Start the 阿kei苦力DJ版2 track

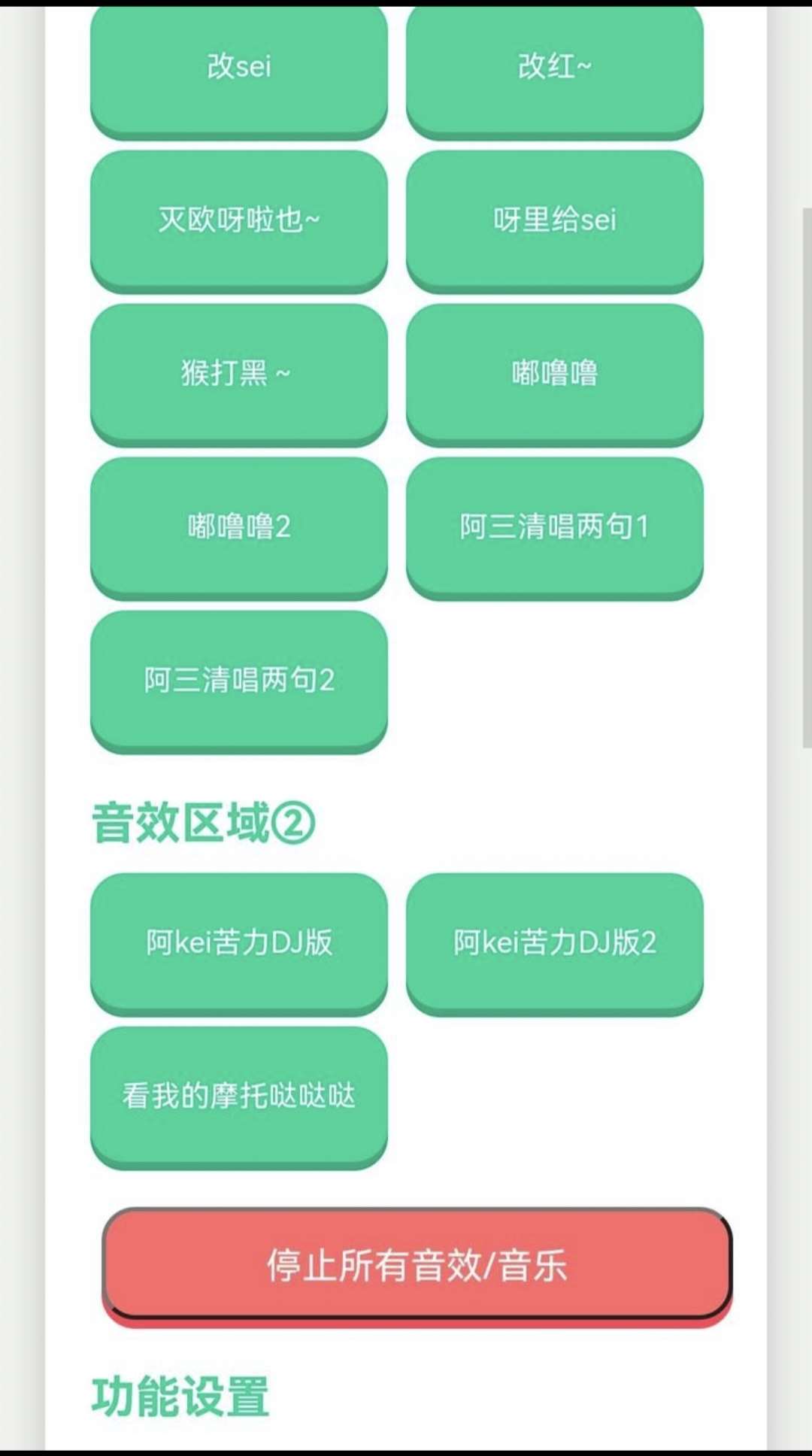[555, 942]
